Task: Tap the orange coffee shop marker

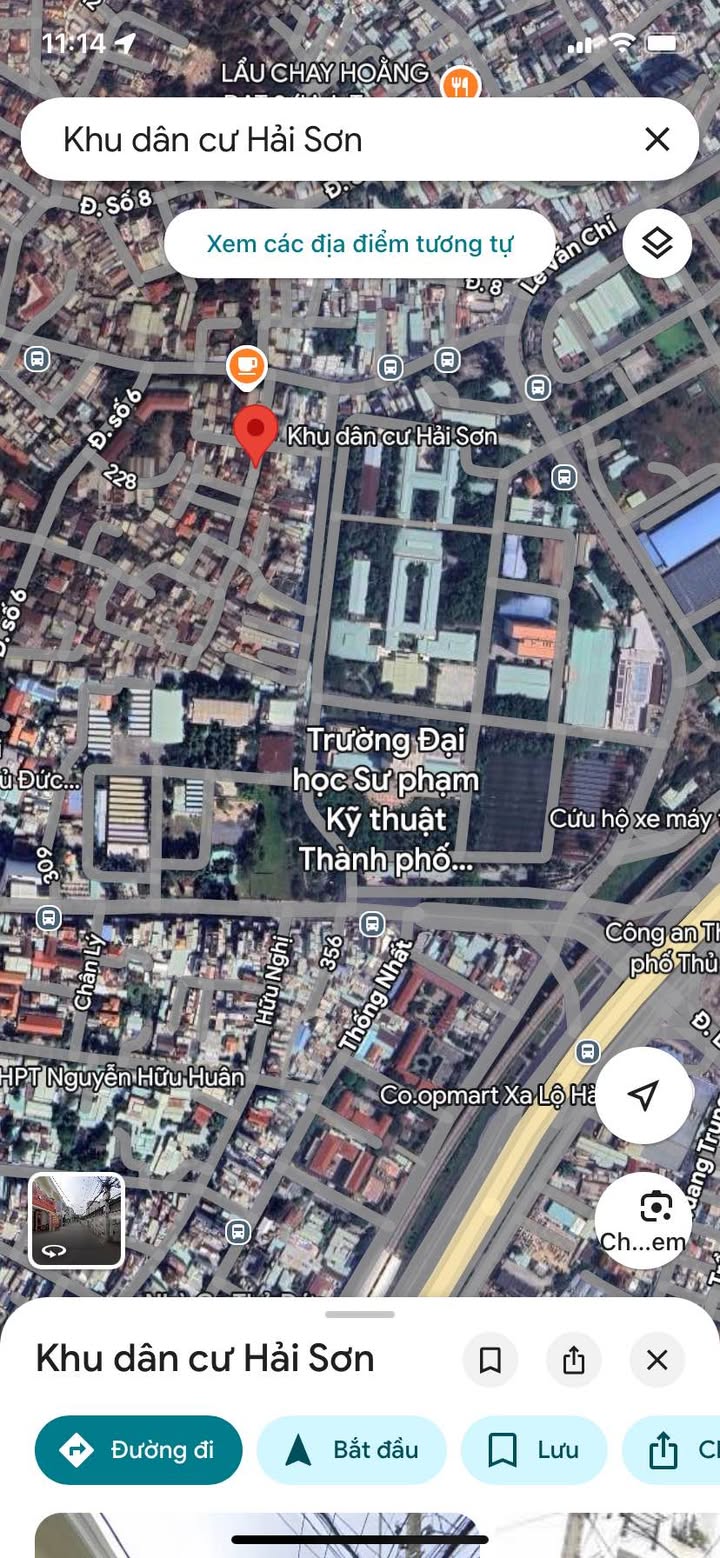Action: [x=246, y=367]
